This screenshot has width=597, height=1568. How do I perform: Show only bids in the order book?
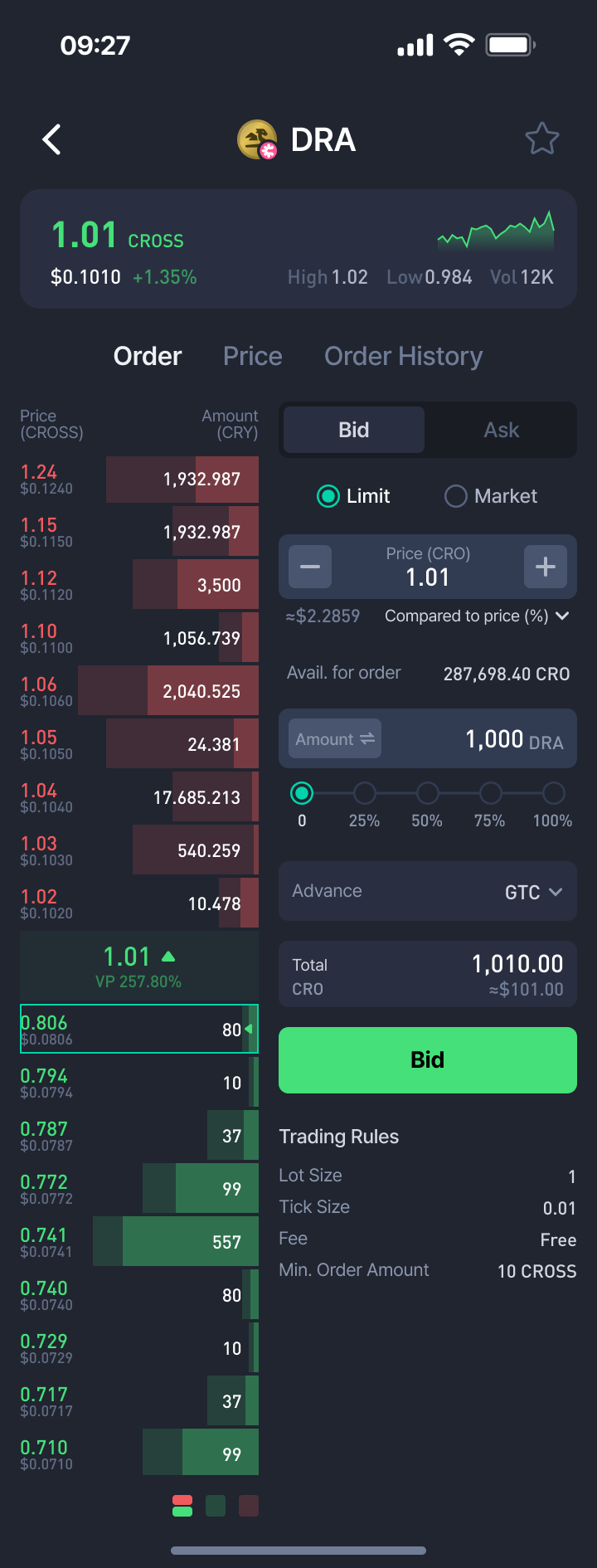216,1506
